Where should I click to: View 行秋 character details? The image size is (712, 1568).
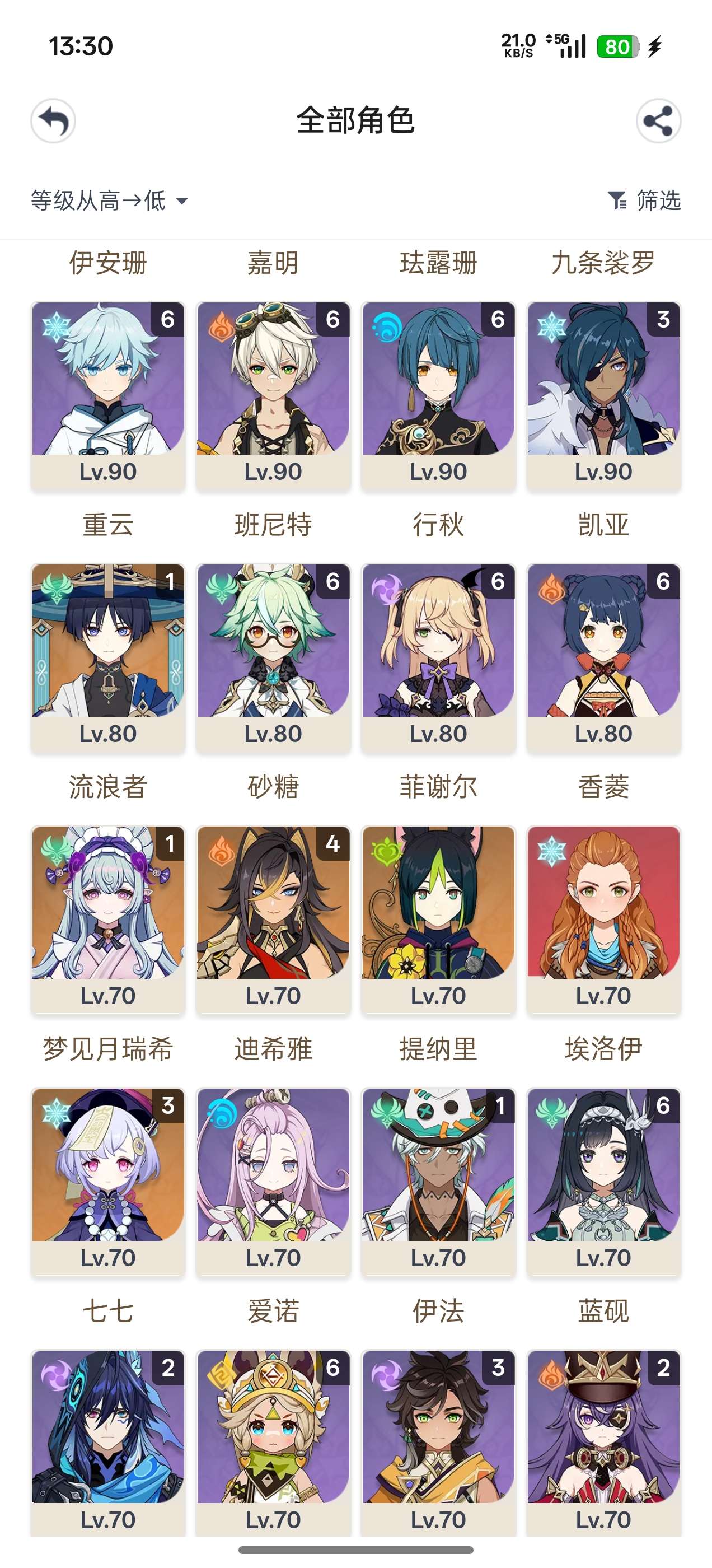[438, 396]
